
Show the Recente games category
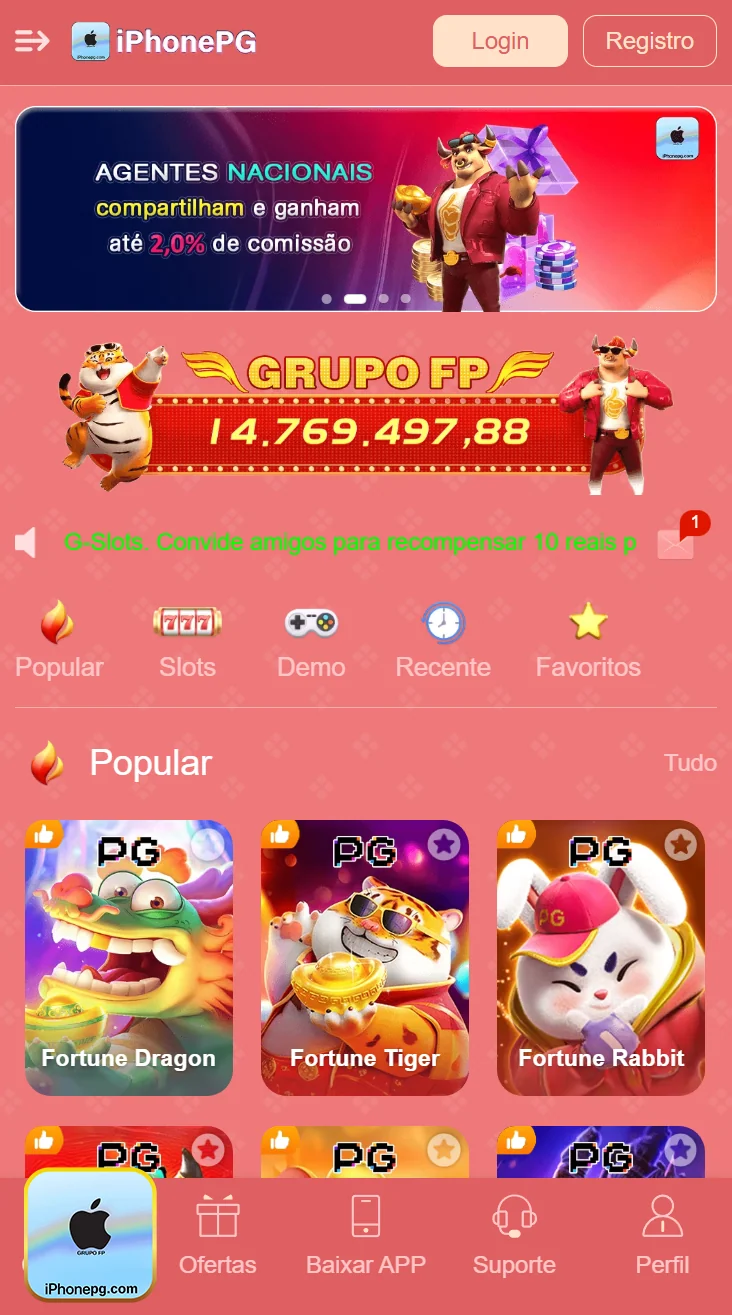443,641
